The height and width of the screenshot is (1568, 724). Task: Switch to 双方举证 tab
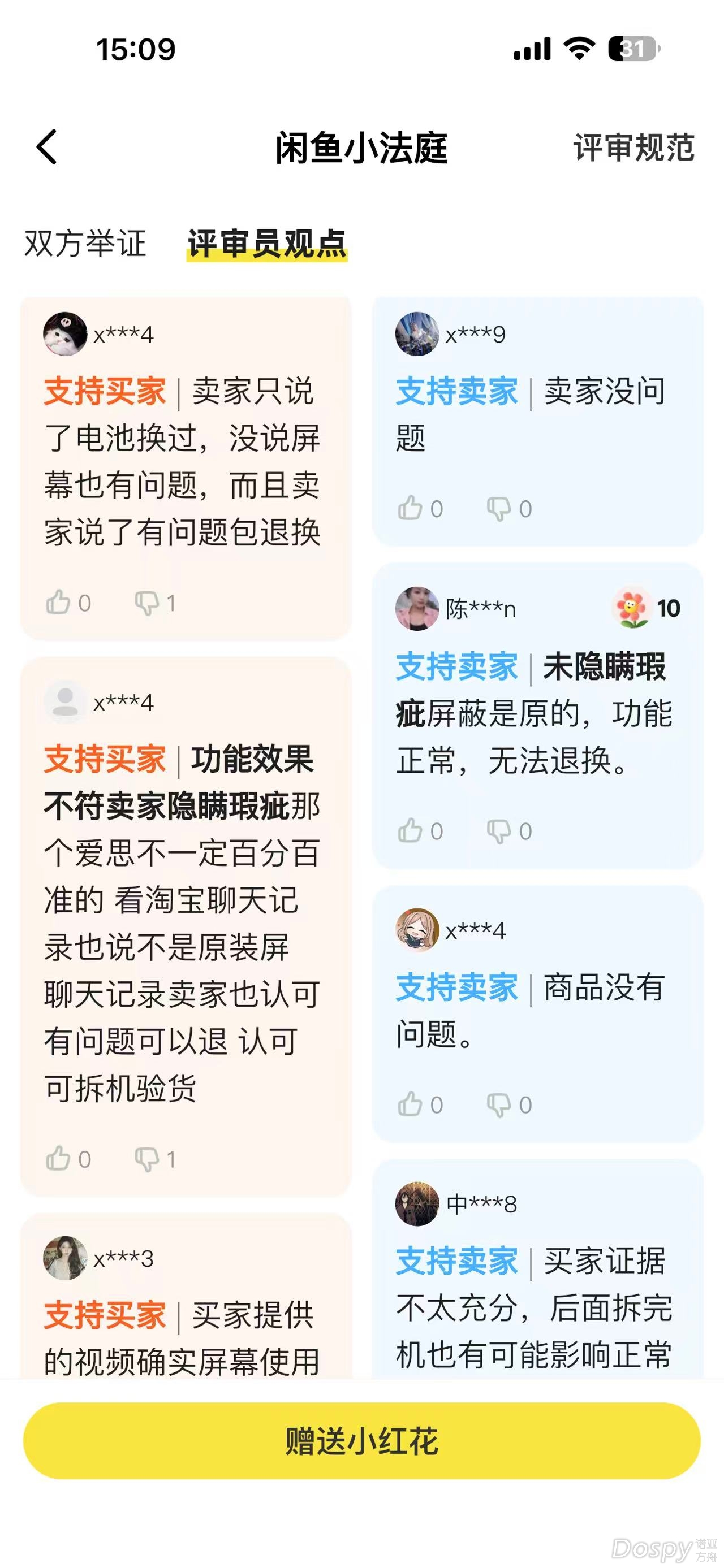point(85,244)
